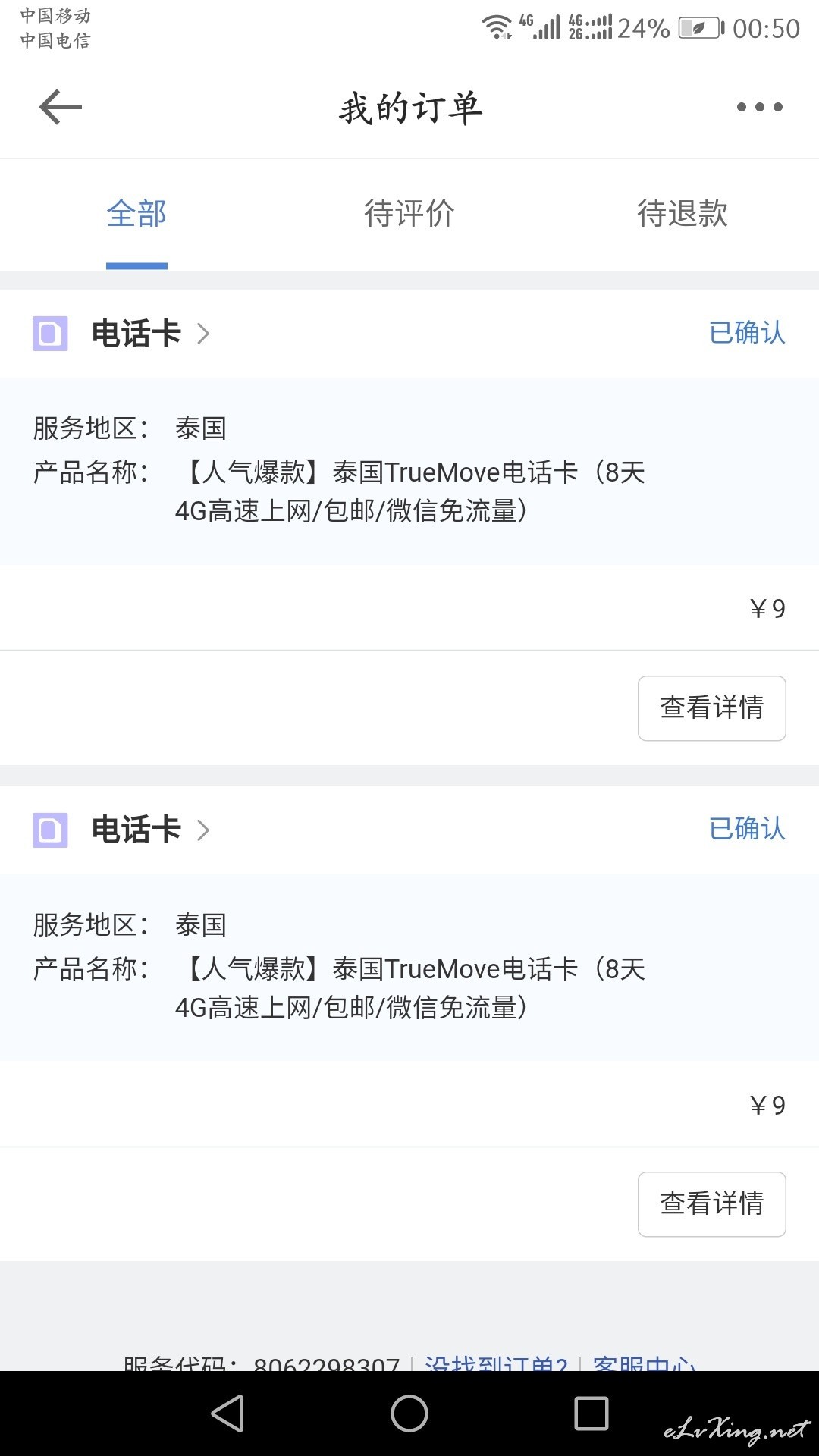Viewport: 819px width, 1456px height.
Task: Switch to the 待退款 tab
Action: click(x=682, y=214)
